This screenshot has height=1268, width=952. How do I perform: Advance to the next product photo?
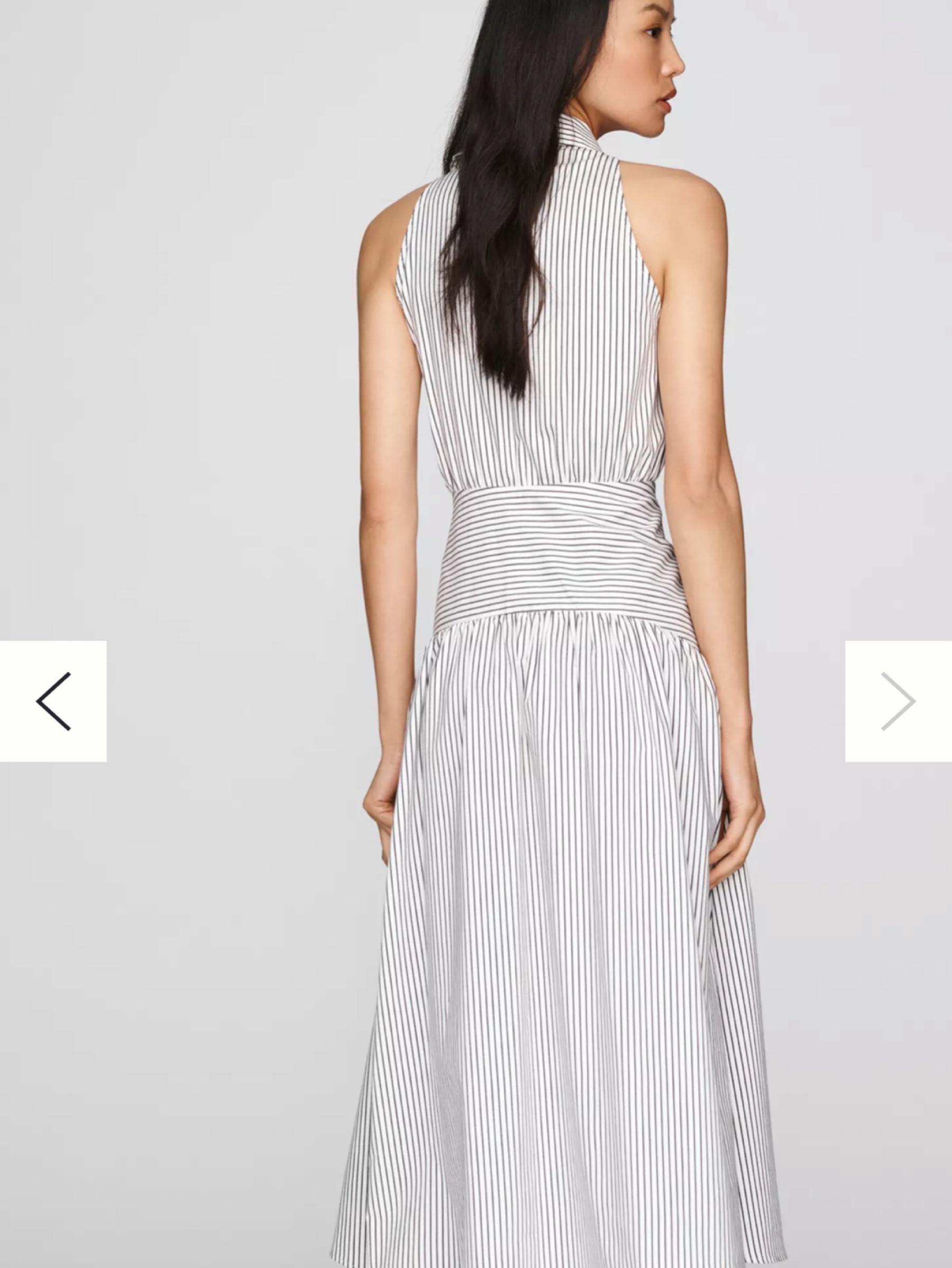(x=899, y=701)
